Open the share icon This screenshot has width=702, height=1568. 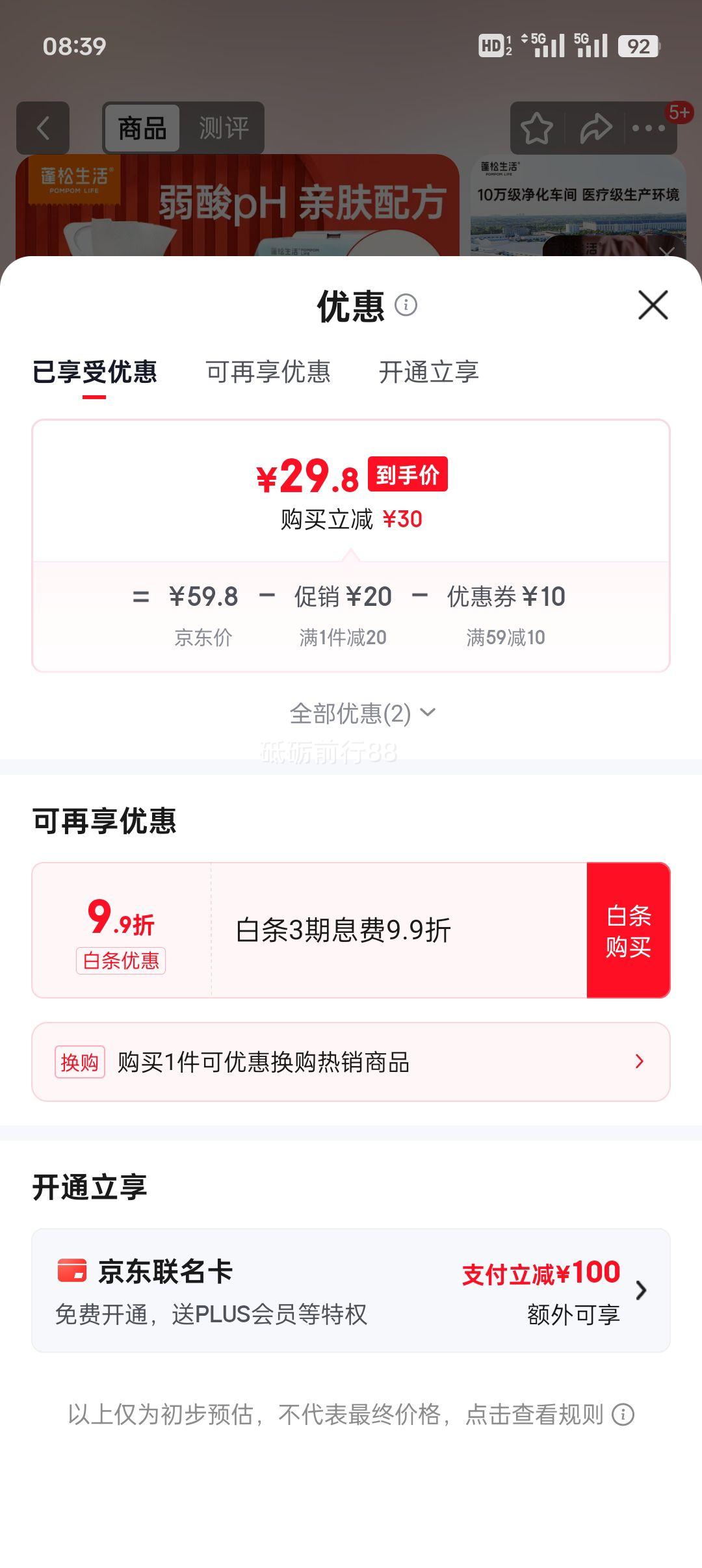[595, 128]
